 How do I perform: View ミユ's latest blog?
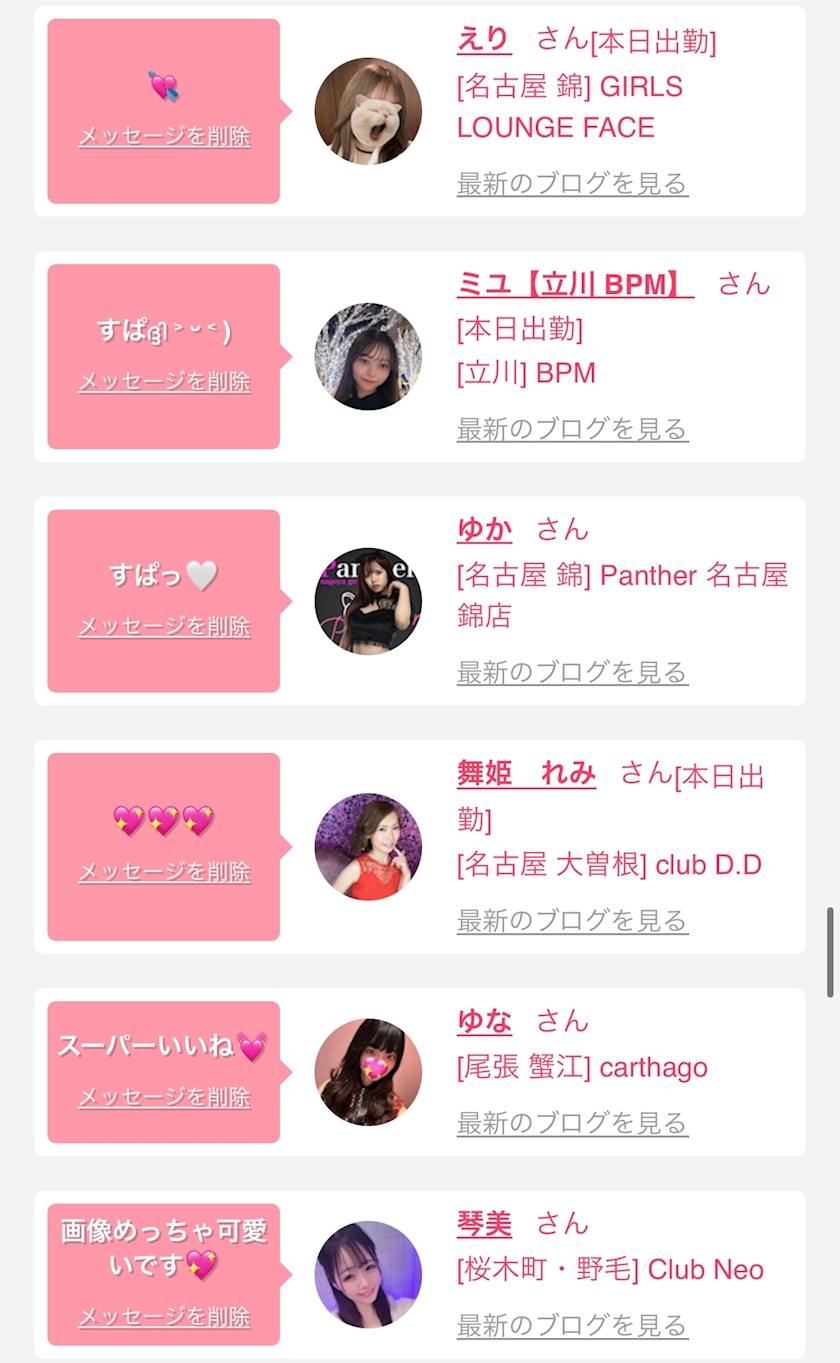point(572,429)
